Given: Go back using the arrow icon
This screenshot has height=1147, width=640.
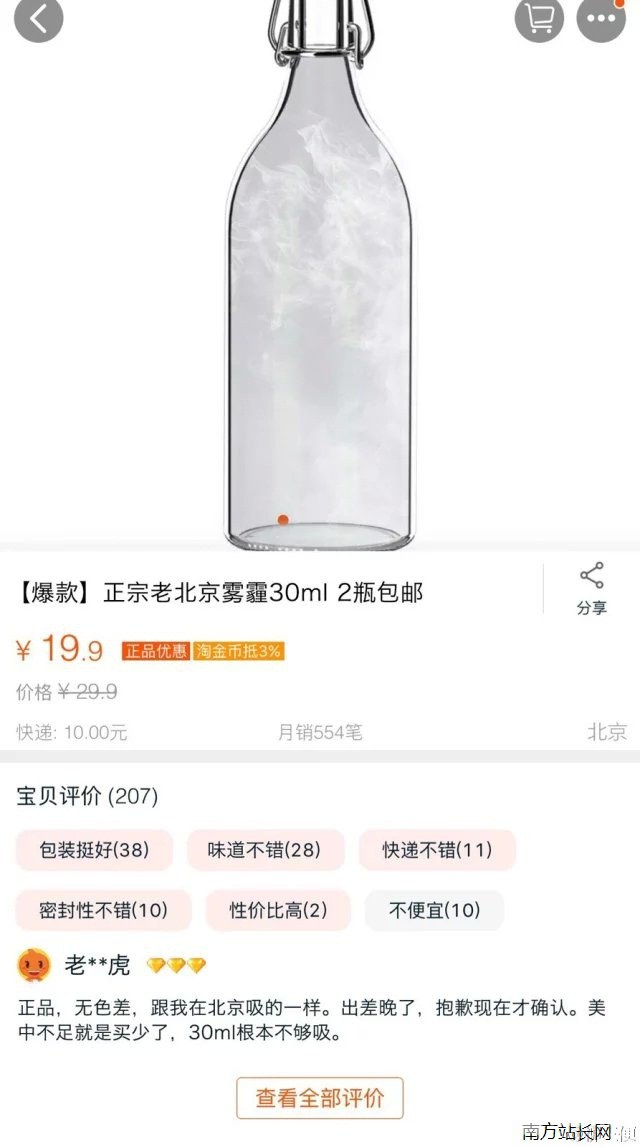Looking at the screenshot, I should pyautogui.click(x=38, y=19).
